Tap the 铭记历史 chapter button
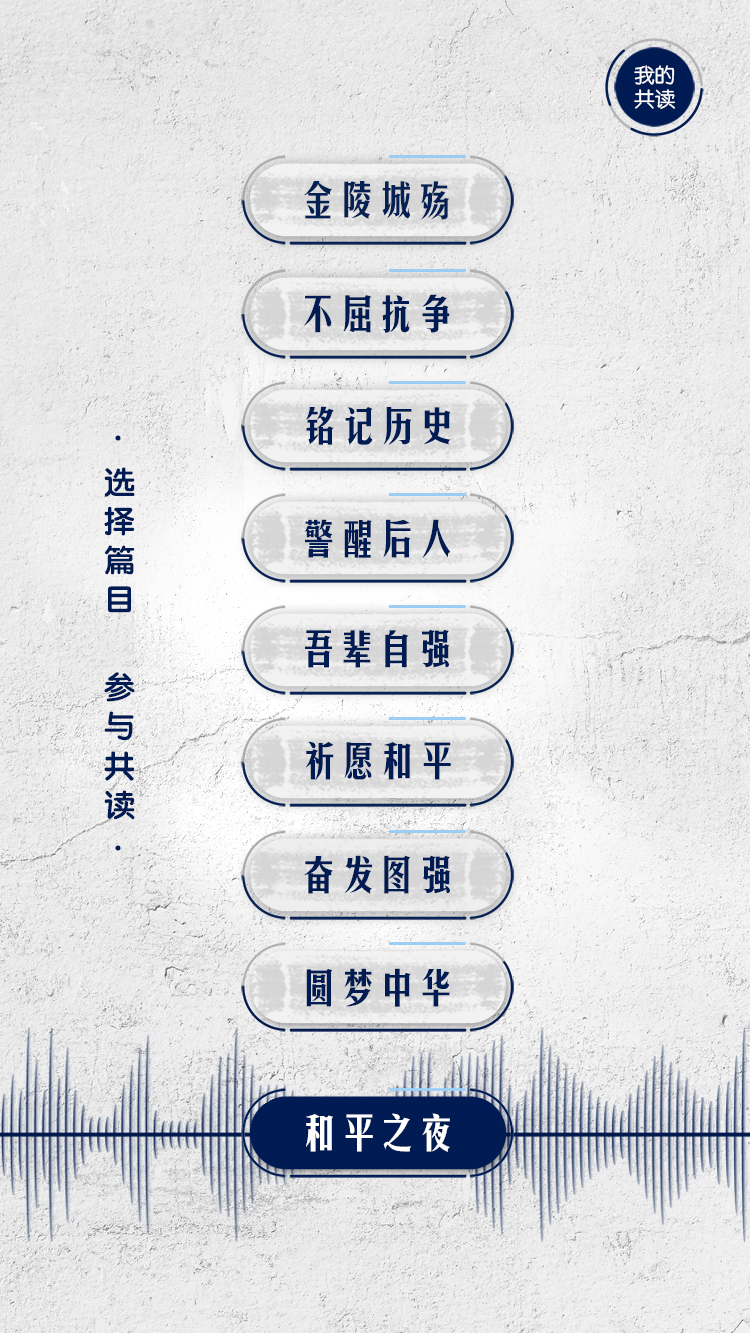 coord(377,426)
